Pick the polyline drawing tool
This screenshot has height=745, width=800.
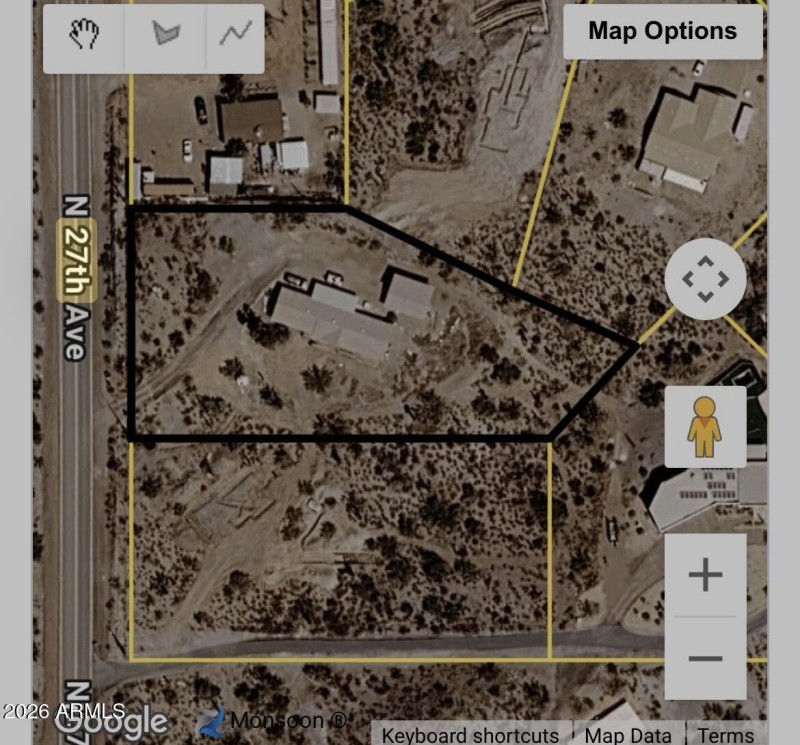[236, 37]
